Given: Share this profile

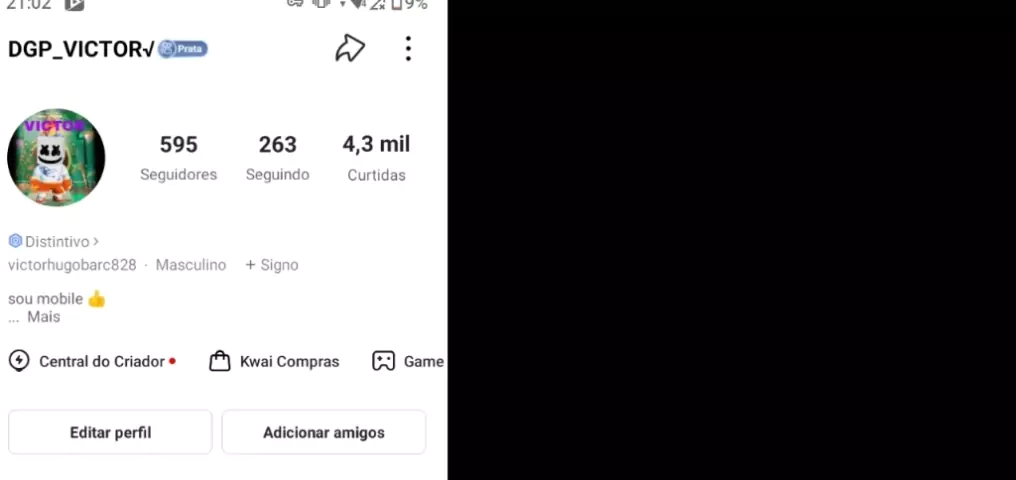Looking at the screenshot, I should 349,49.
